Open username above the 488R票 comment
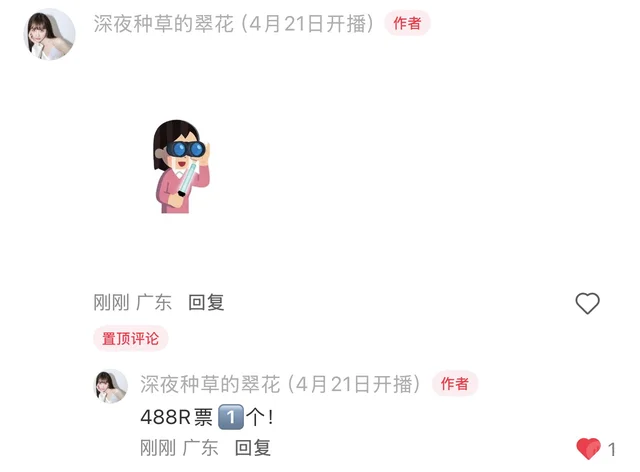Image resolution: width=640 pixels, height=472 pixels. [280, 384]
